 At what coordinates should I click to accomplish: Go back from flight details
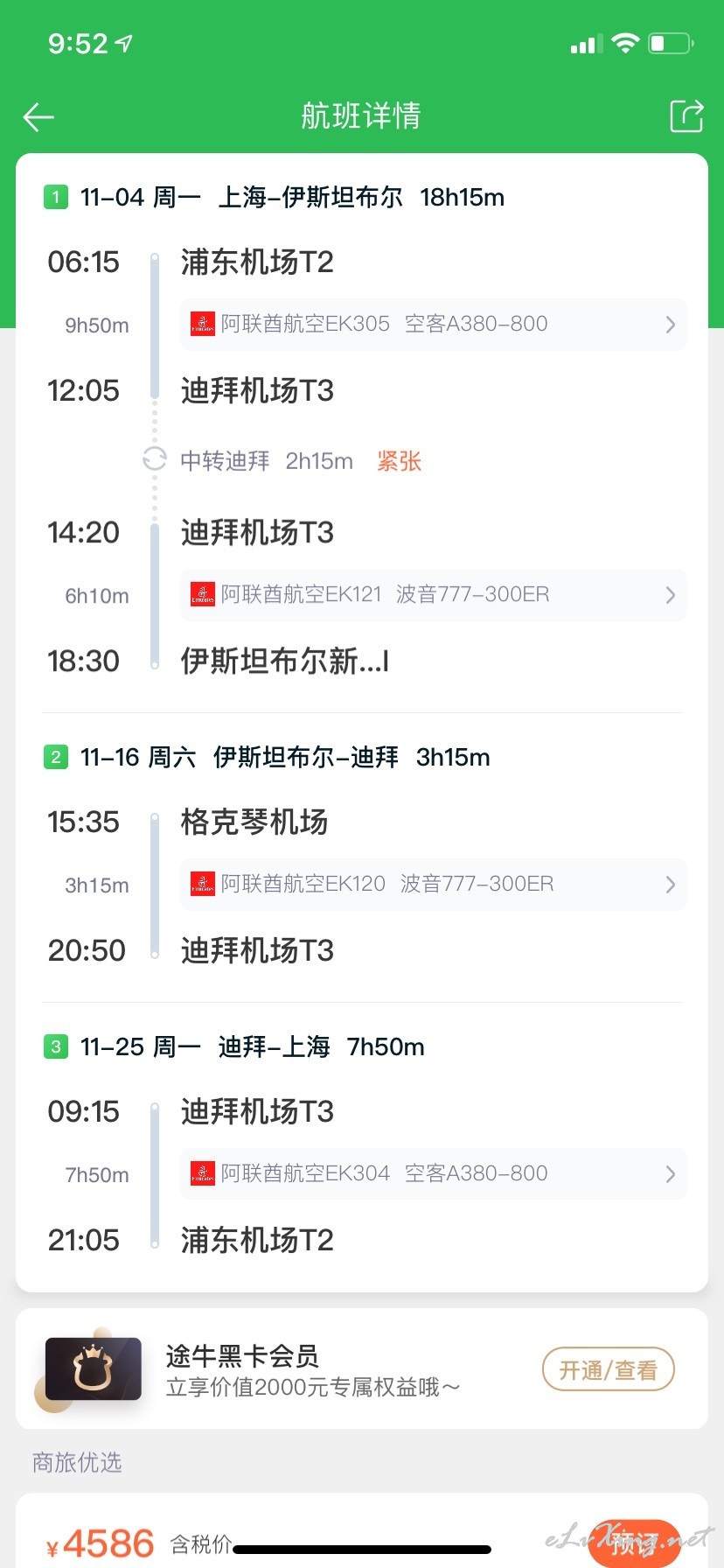click(x=38, y=116)
